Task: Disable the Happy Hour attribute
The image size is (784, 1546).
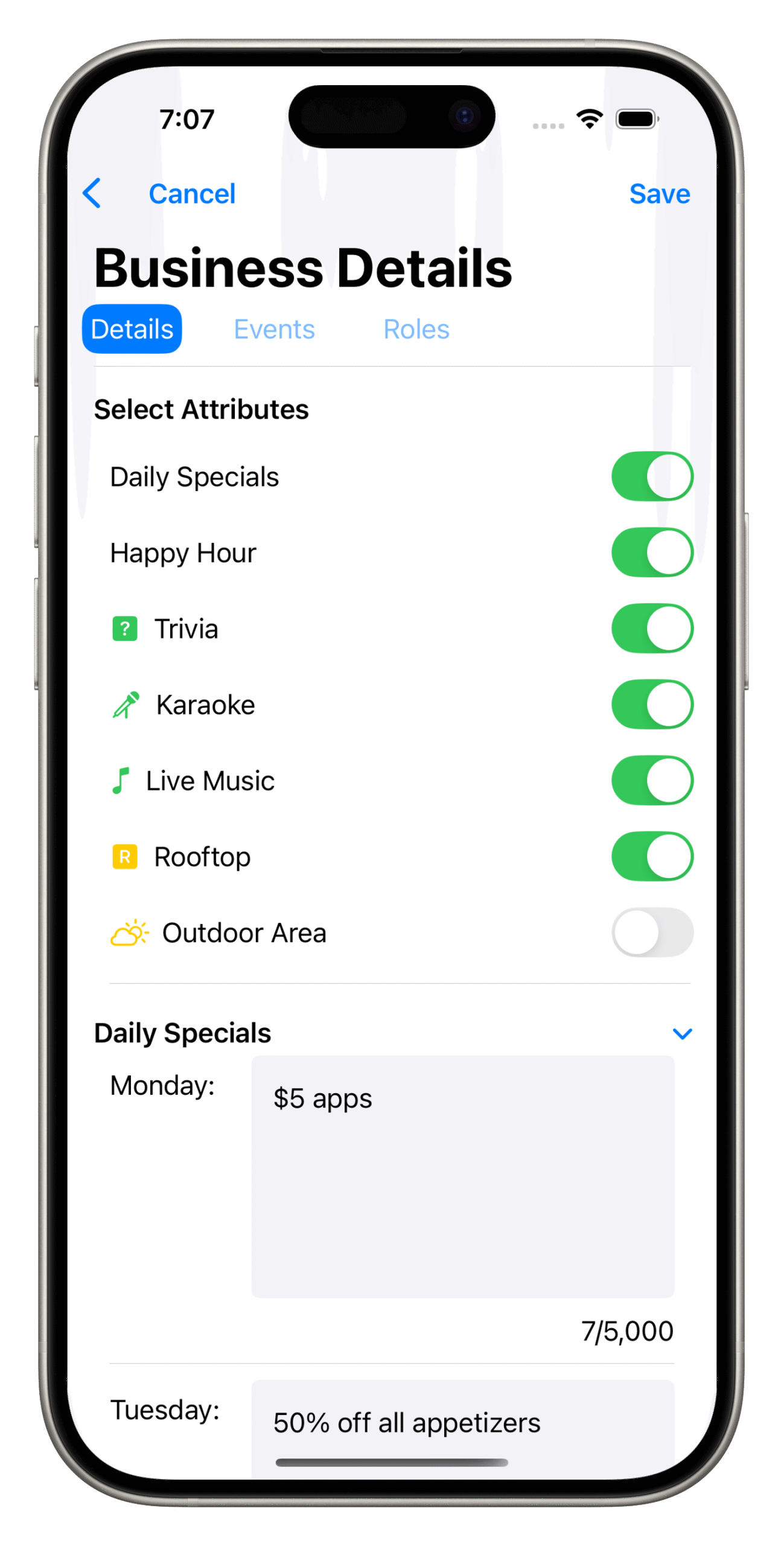Action: click(652, 553)
